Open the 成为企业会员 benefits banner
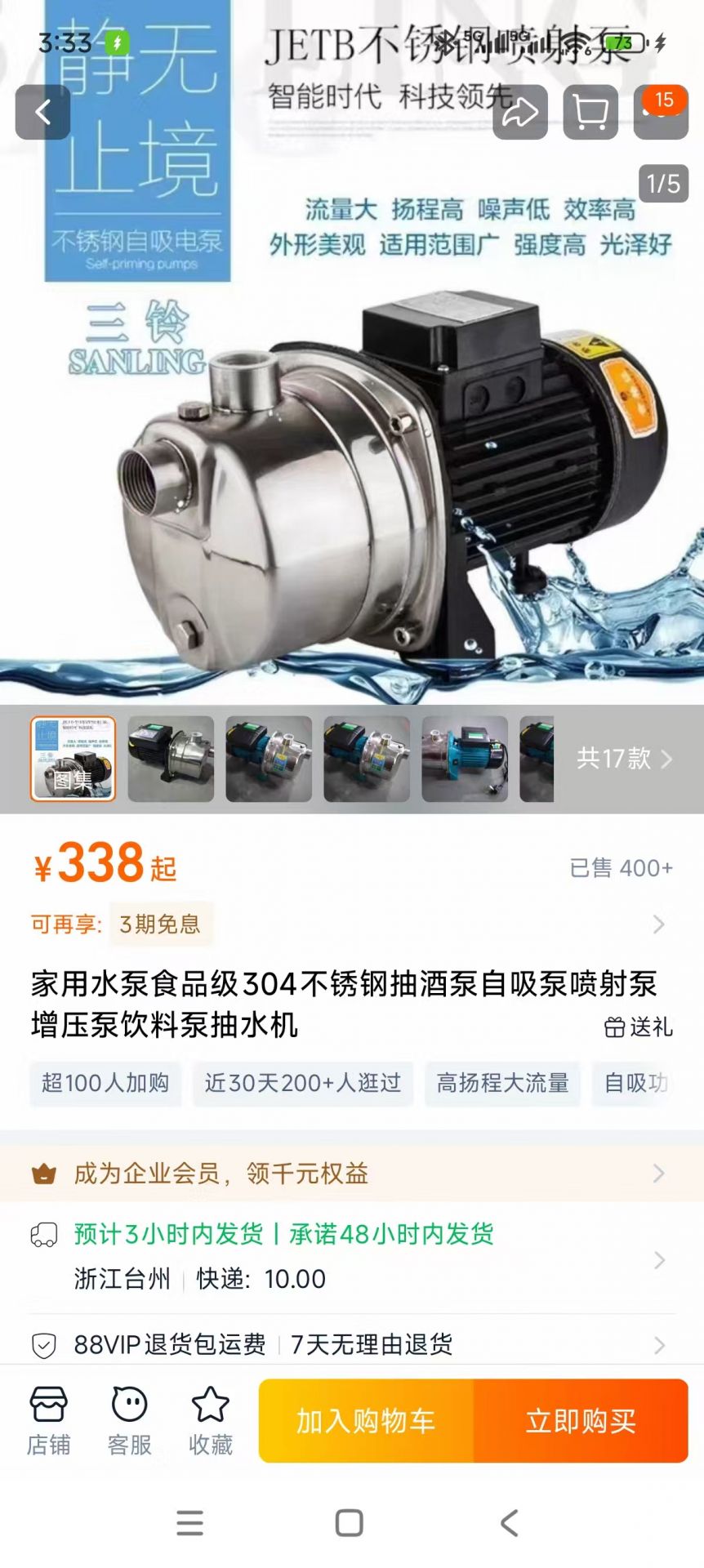Viewport: 704px width, 1568px height. coord(352,1174)
